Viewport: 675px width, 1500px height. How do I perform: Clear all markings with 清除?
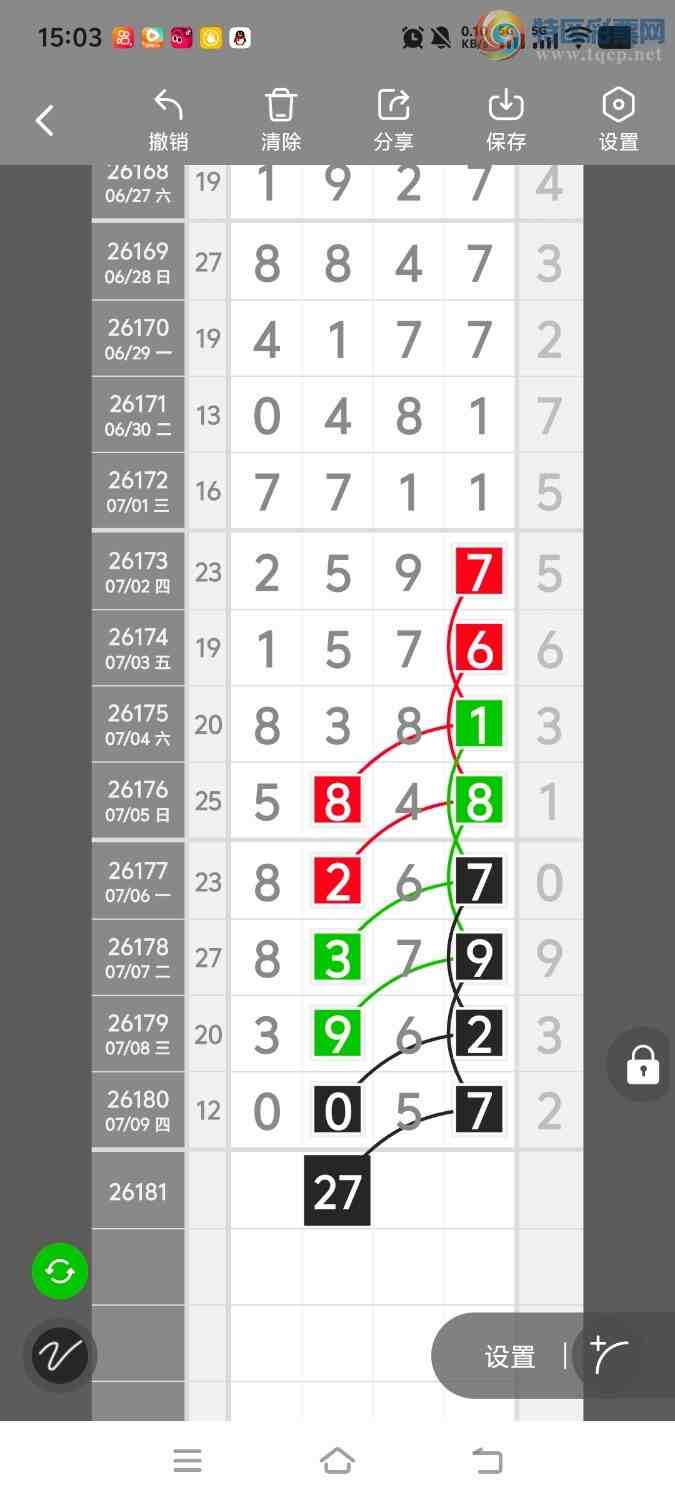pos(281,120)
